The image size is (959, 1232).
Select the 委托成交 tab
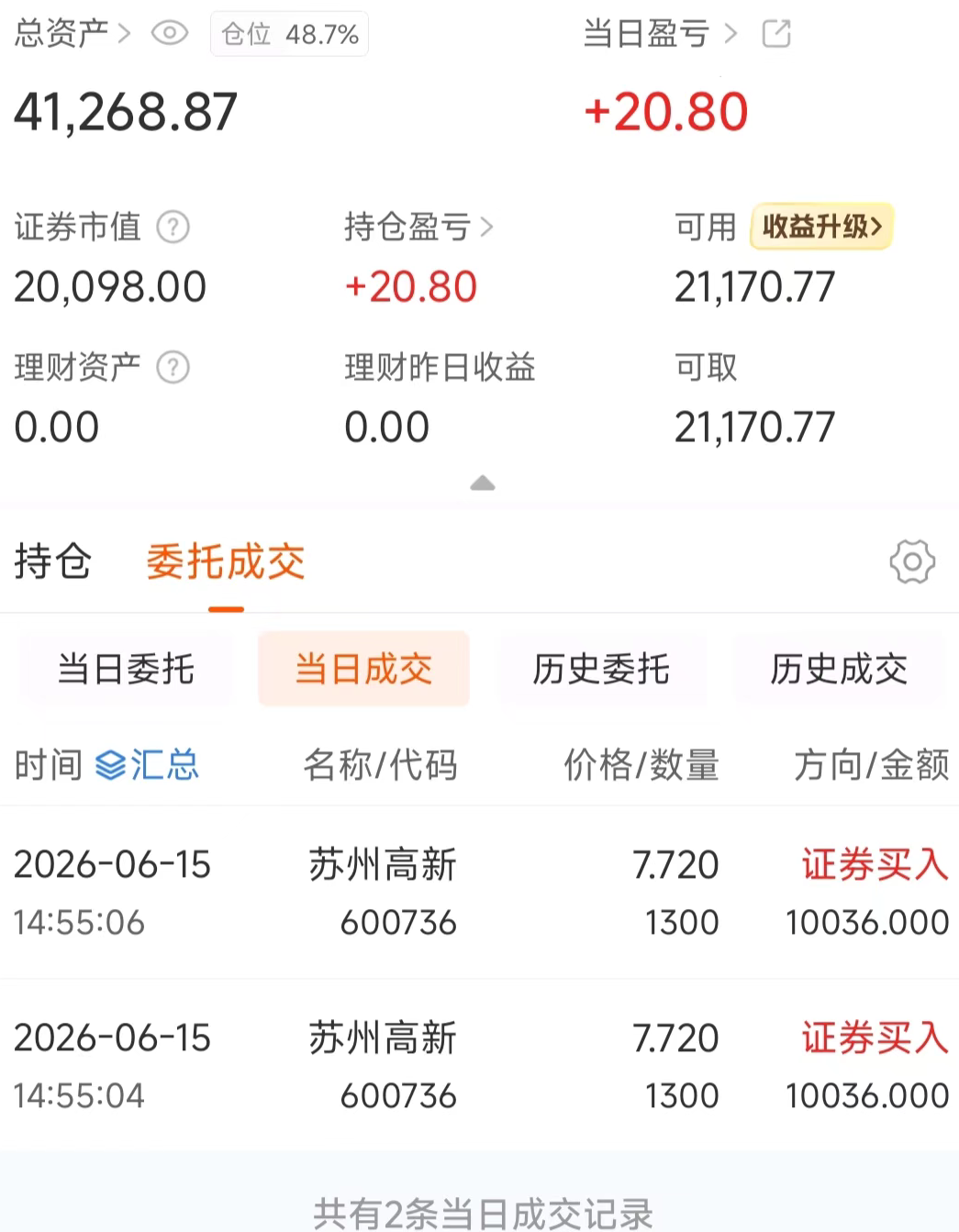tap(226, 561)
